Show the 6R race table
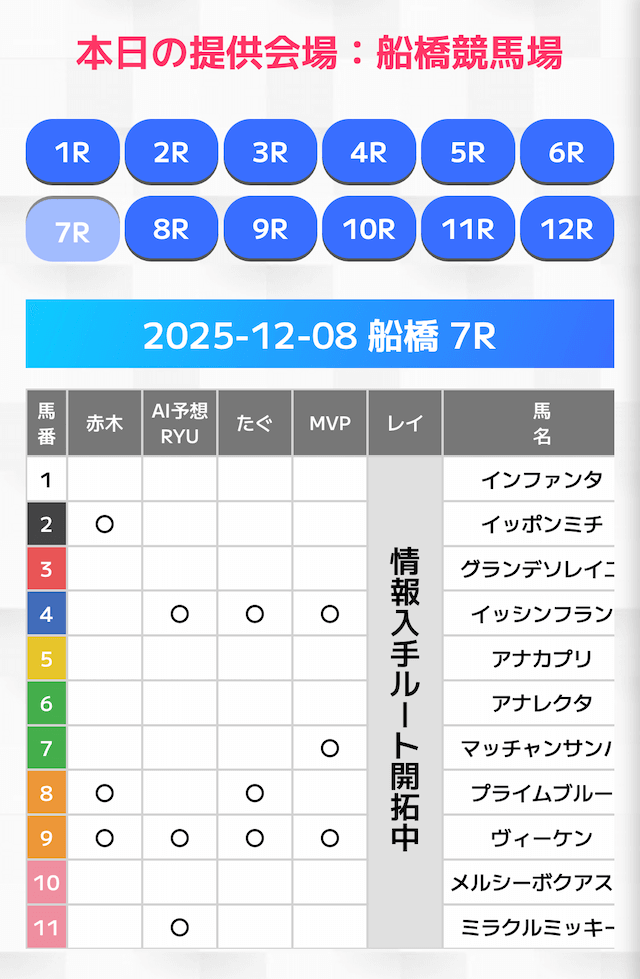This screenshot has width=640, height=979. point(567,152)
